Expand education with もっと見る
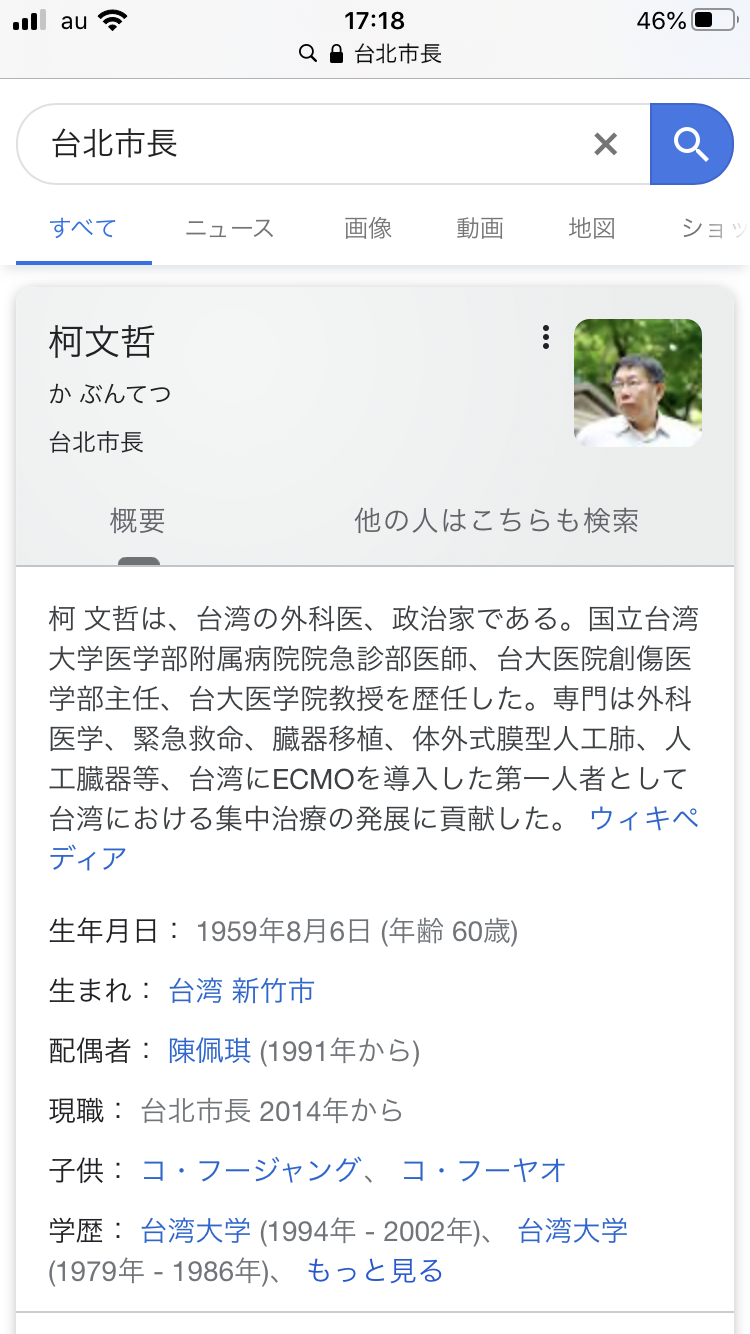This screenshot has width=750, height=1334. pyautogui.click(x=374, y=1271)
